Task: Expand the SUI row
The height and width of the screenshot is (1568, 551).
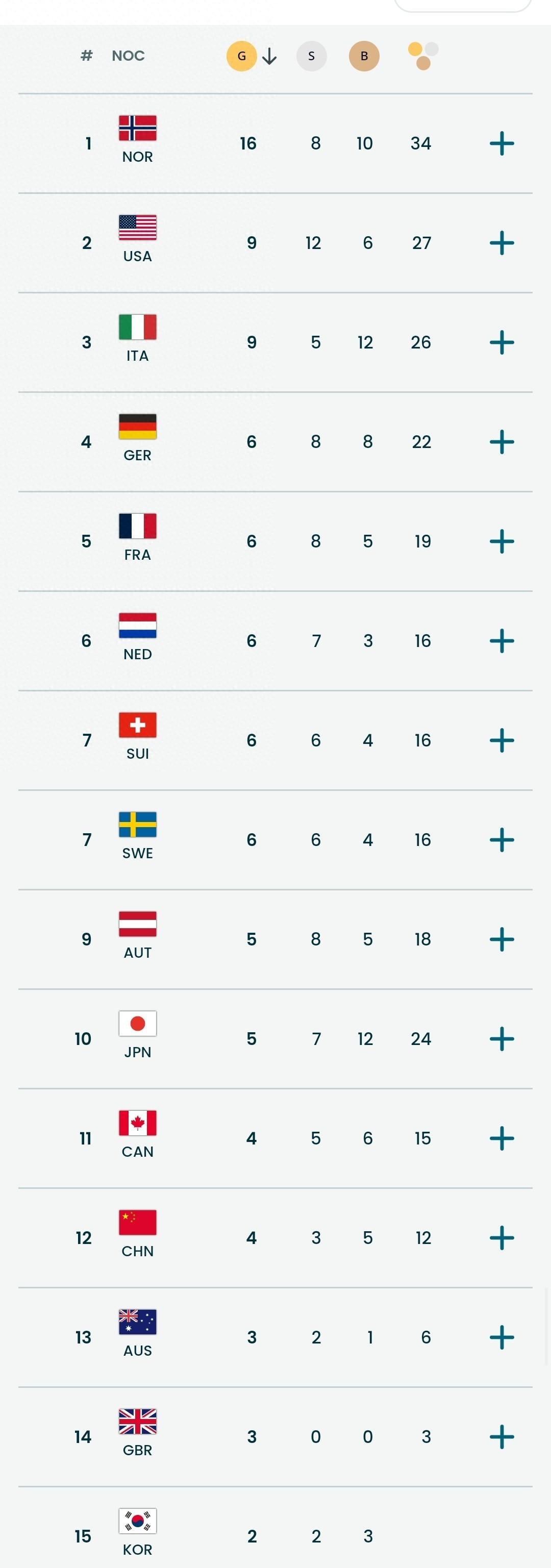Action: pos(502,740)
